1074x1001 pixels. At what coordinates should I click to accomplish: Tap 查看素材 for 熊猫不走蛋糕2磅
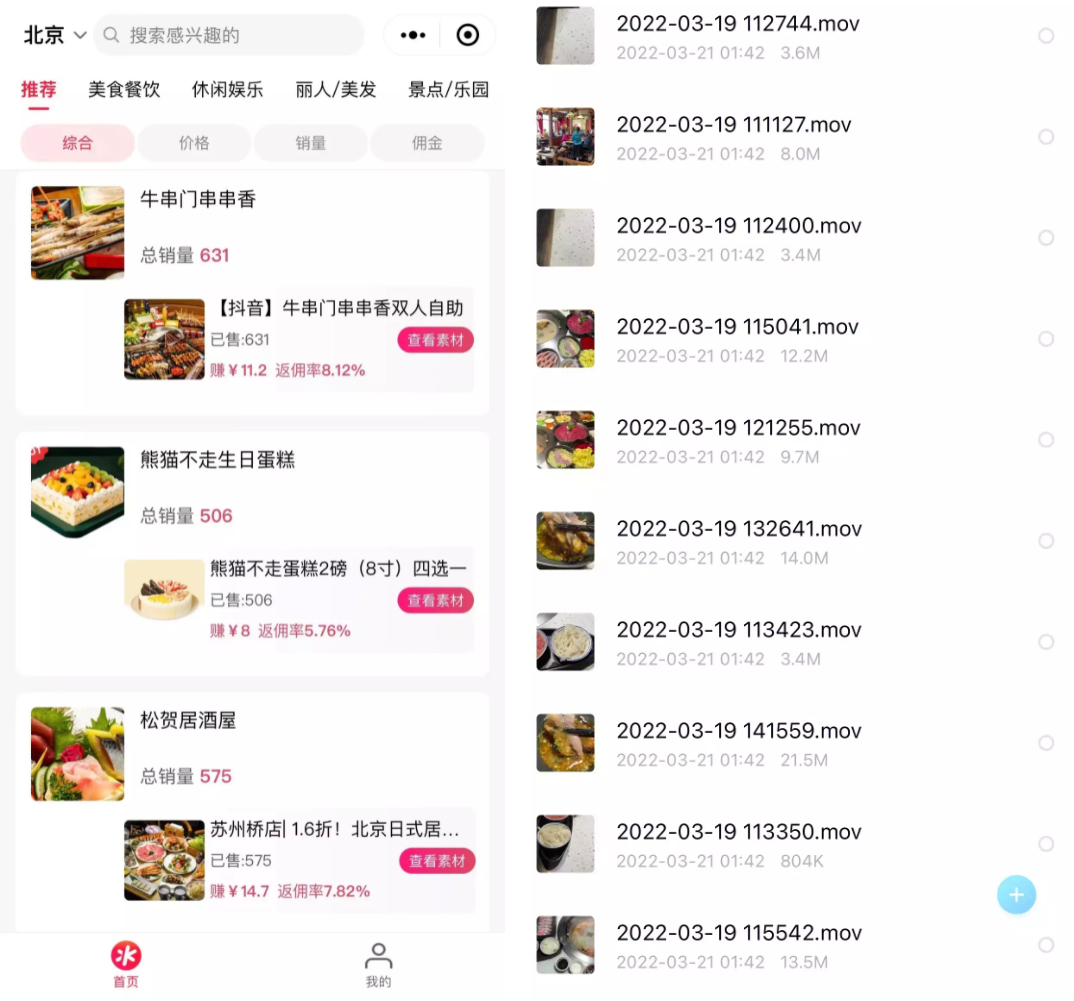(436, 601)
